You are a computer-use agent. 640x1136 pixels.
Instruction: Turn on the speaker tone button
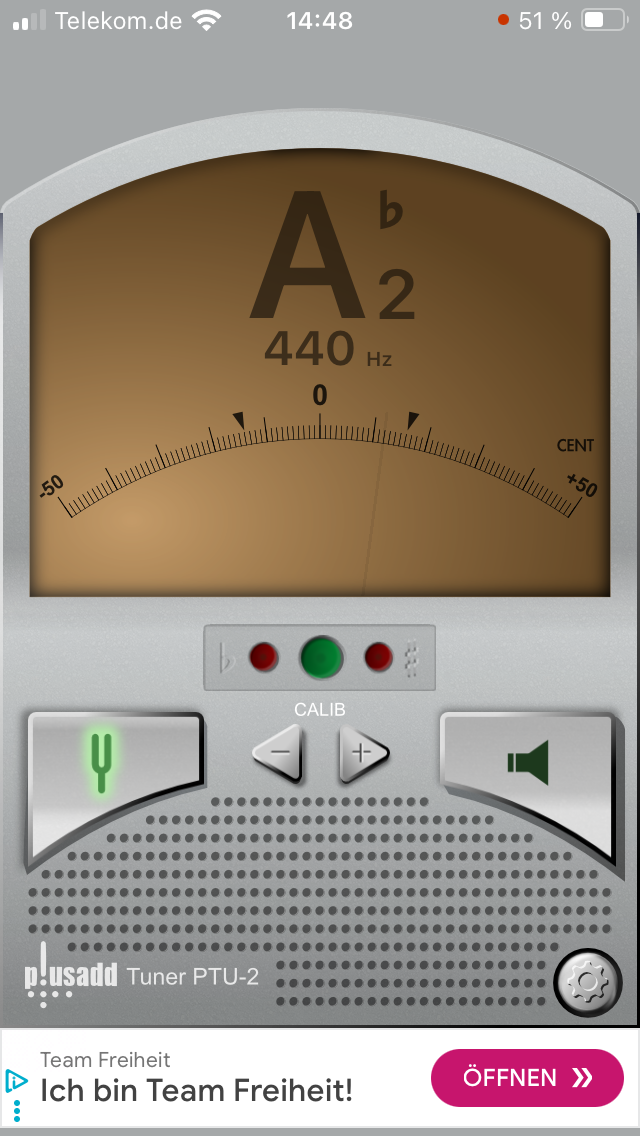(x=528, y=781)
